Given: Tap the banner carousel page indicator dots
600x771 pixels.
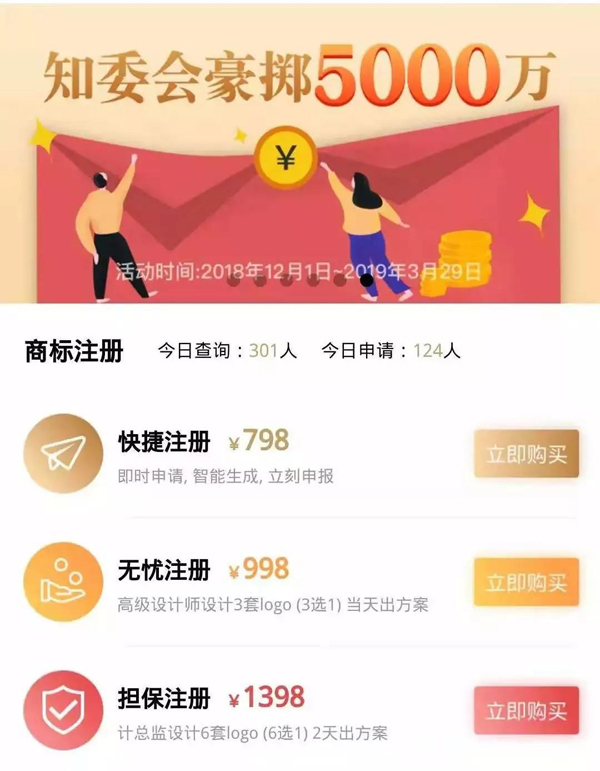Looking at the screenshot, I should coord(300,281).
